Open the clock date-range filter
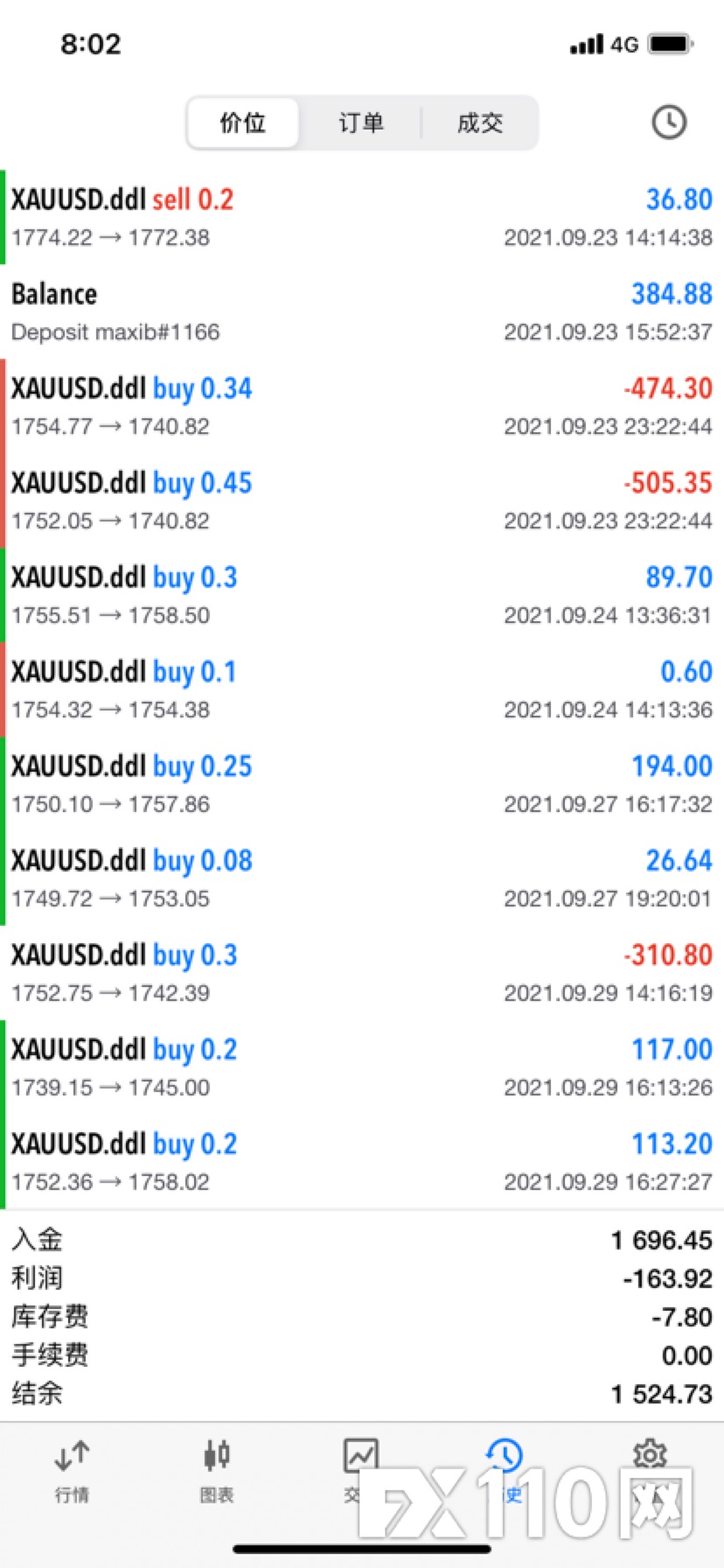Screen dimensions: 724x1568 pyautogui.click(x=669, y=122)
